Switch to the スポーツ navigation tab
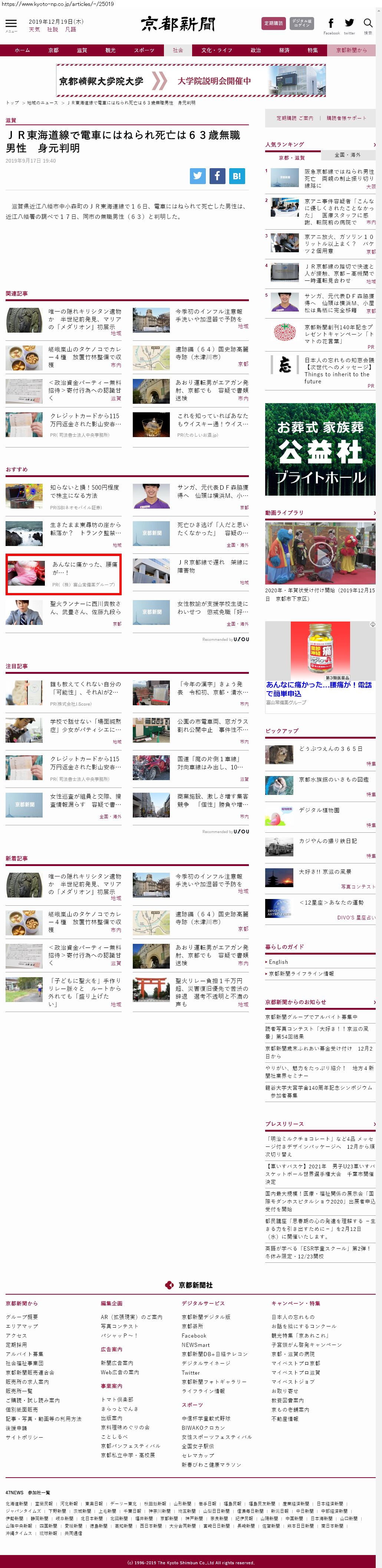Image resolution: width=382 pixels, height=1568 pixels. (x=144, y=50)
